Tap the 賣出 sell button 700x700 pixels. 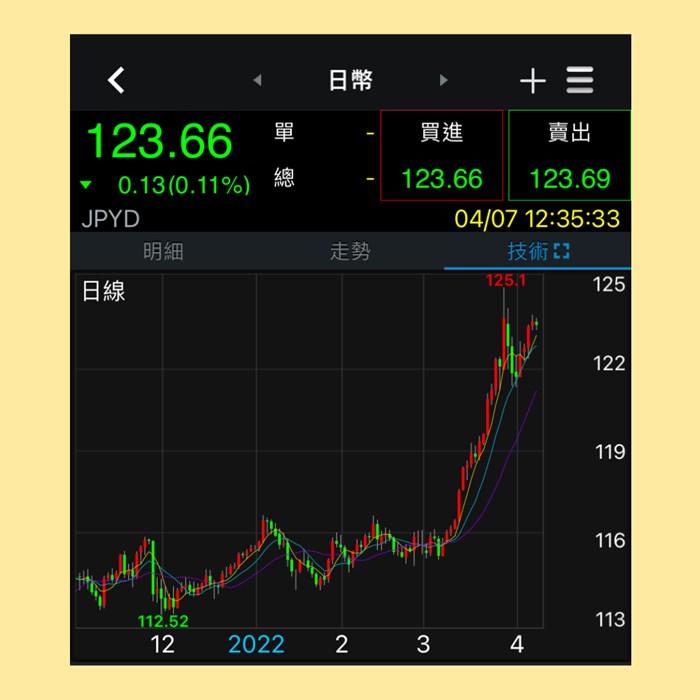coord(569,155)
